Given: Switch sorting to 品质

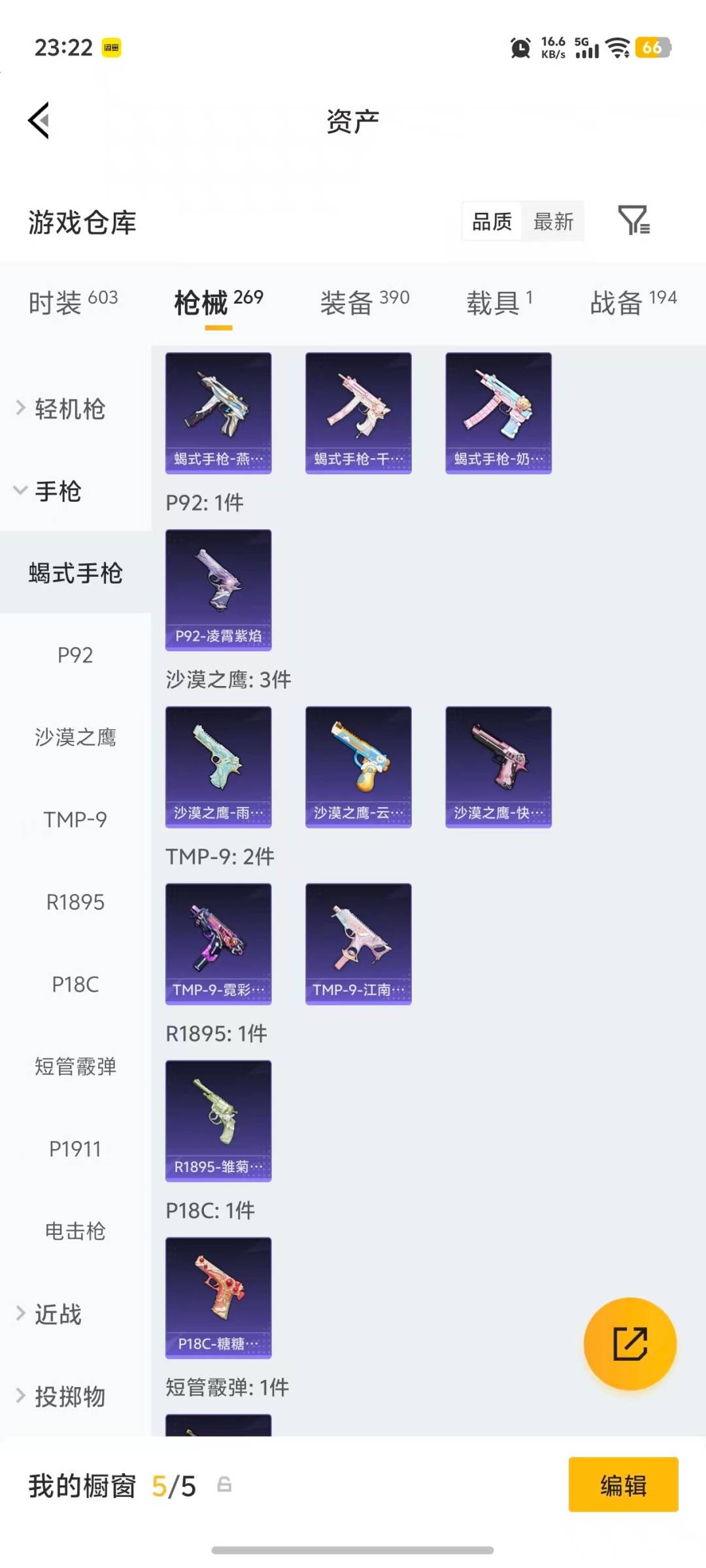Looking at the screenshot, I should click(x=491, y=222).
